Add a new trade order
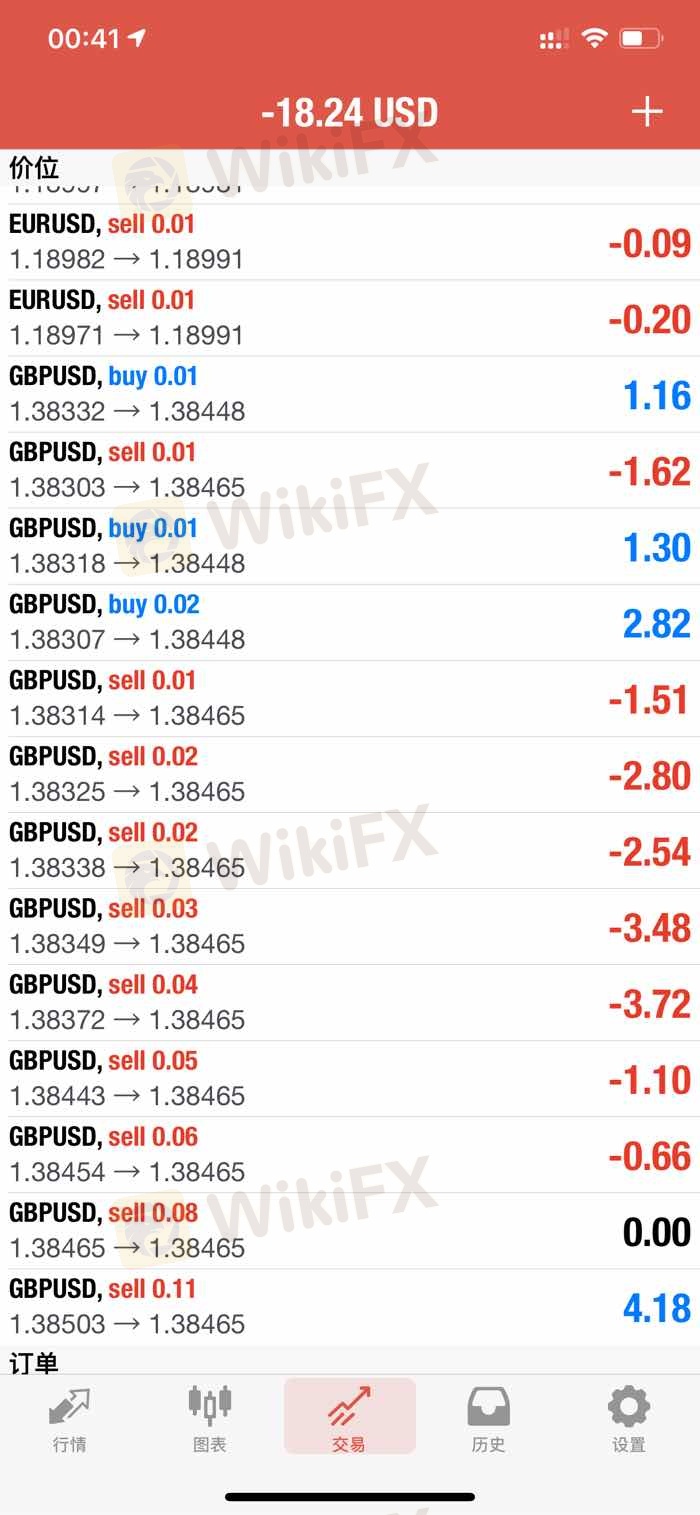Image resolution: width=700 pixels, height=1515 pixels. tap(647, 111)
